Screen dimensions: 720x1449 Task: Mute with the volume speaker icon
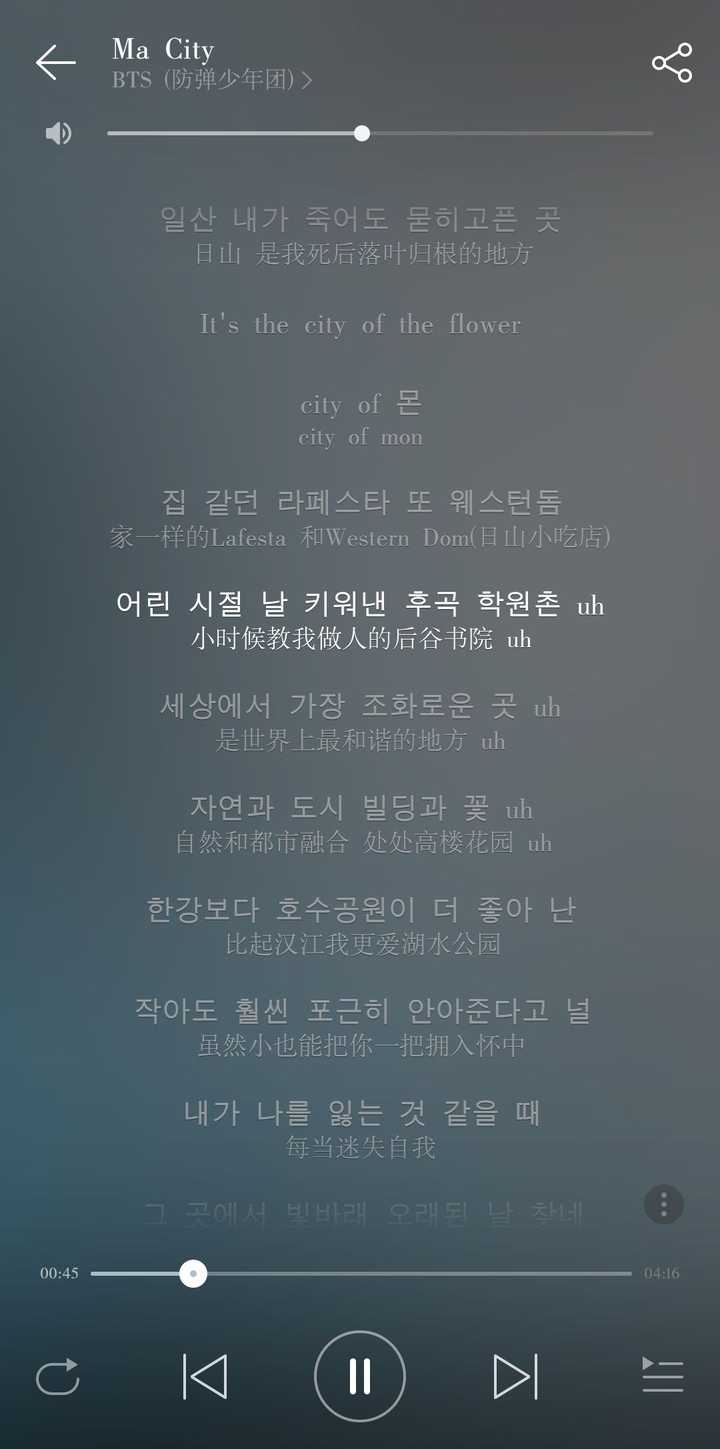[59, 133]
